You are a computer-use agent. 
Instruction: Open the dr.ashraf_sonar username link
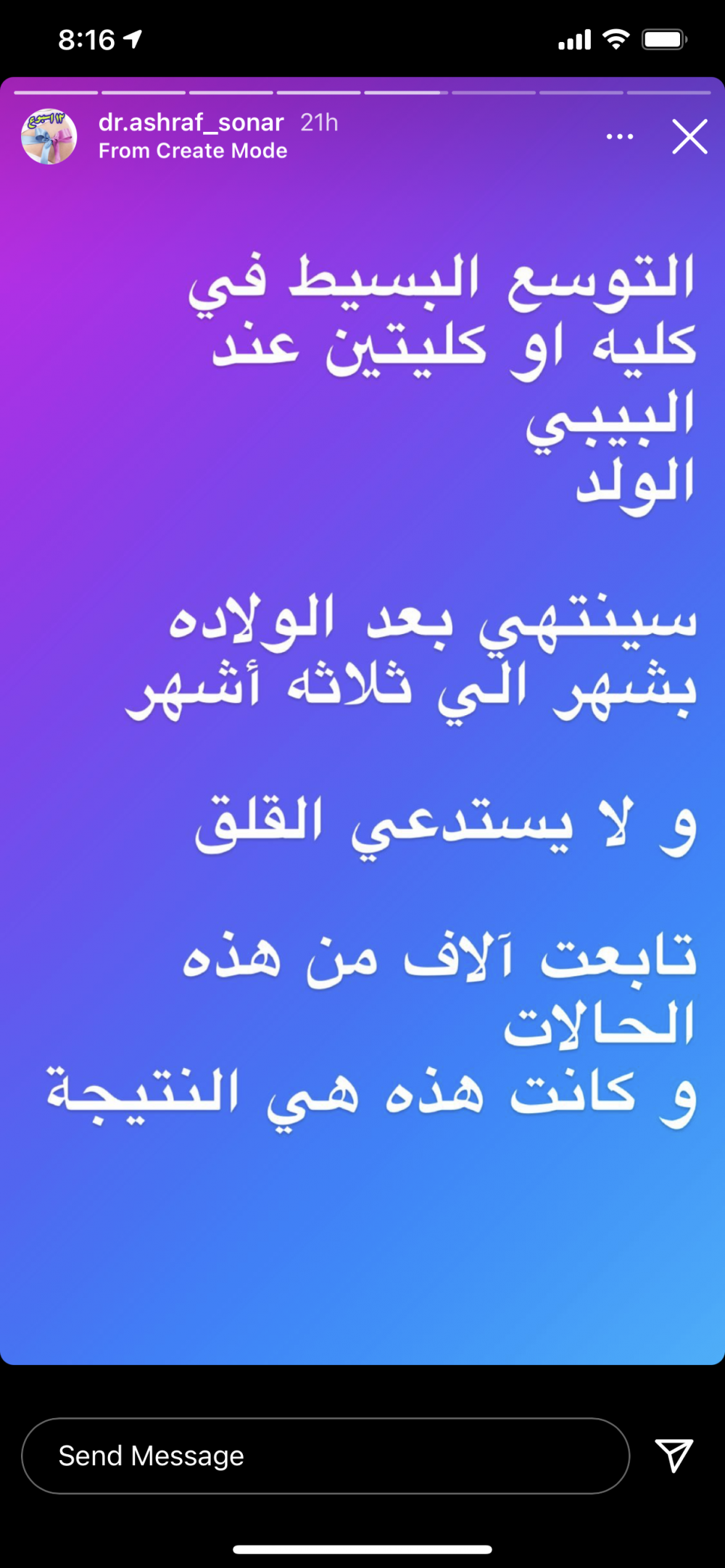tap(191, 122)
